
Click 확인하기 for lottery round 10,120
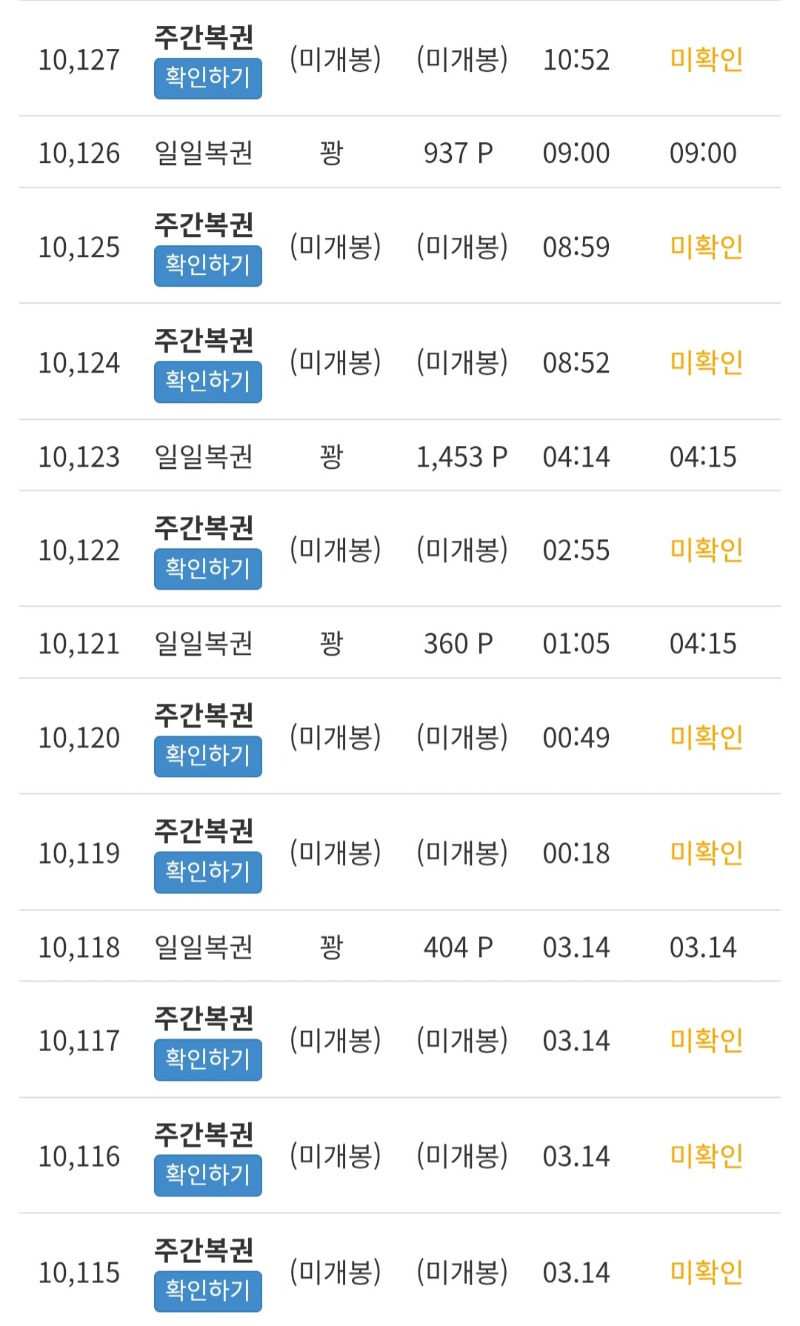(x=207, y=756)
